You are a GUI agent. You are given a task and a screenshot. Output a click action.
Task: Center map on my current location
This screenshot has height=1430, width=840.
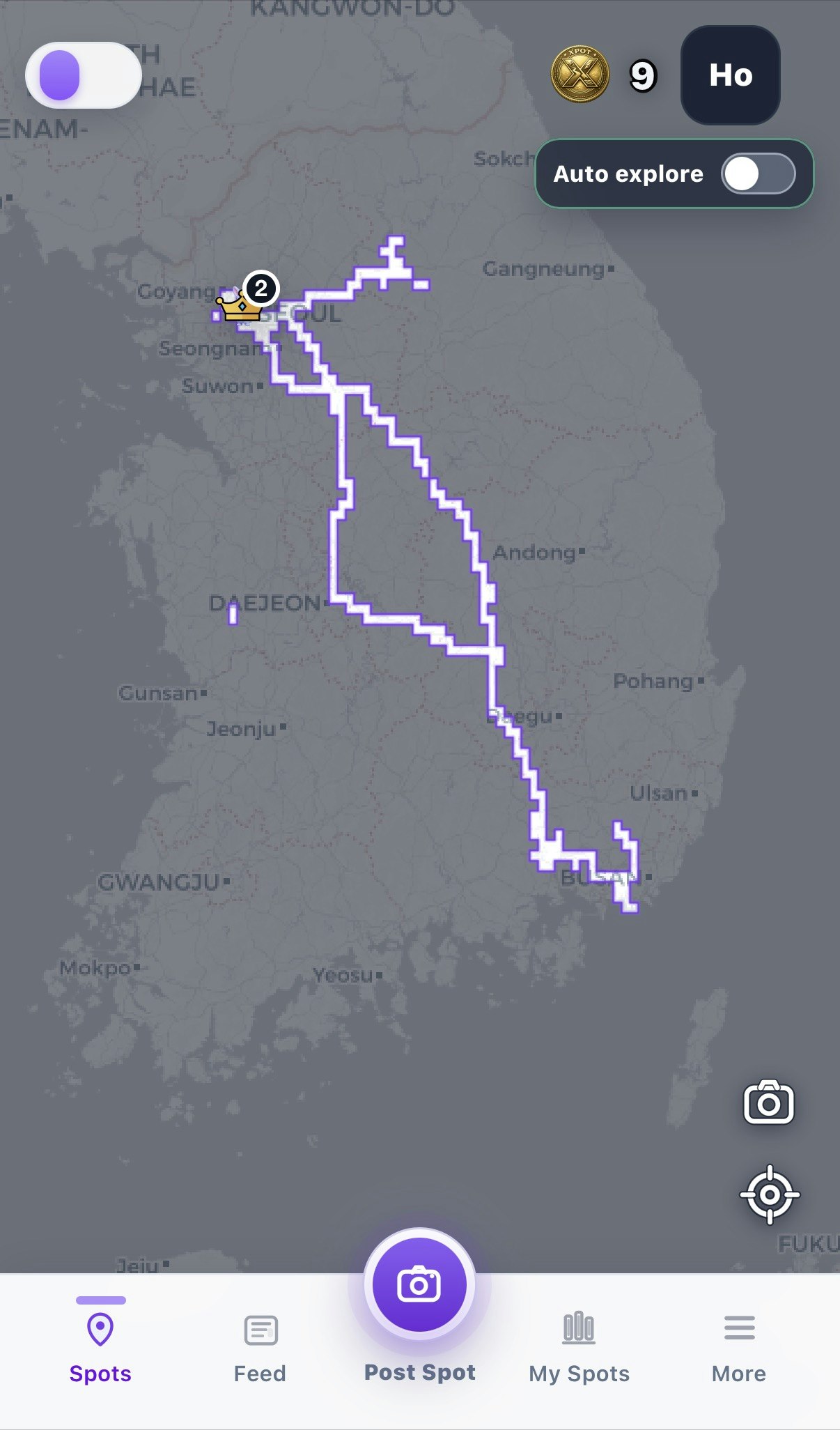[769, 1194]
